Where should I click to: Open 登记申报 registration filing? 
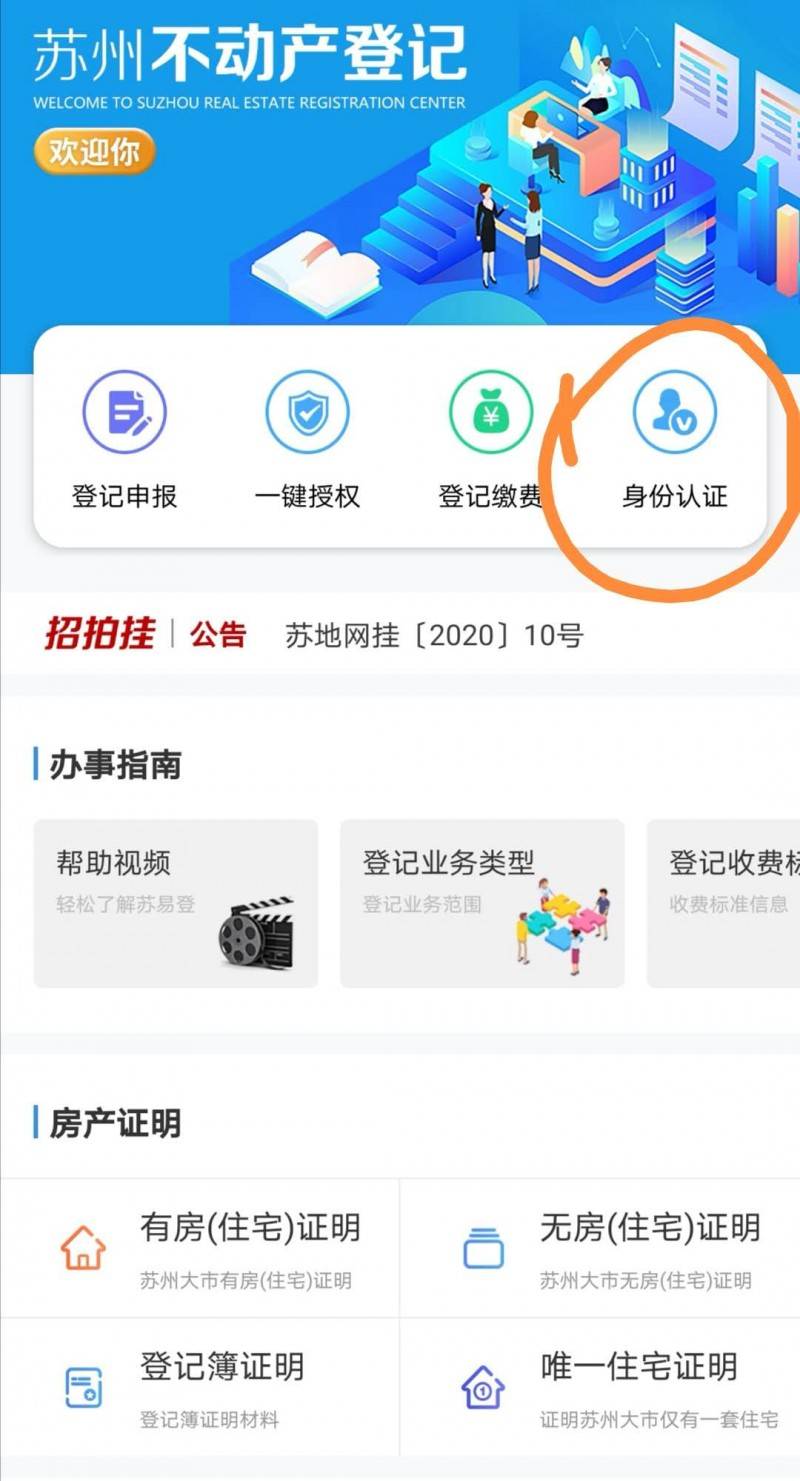point(124,440)
